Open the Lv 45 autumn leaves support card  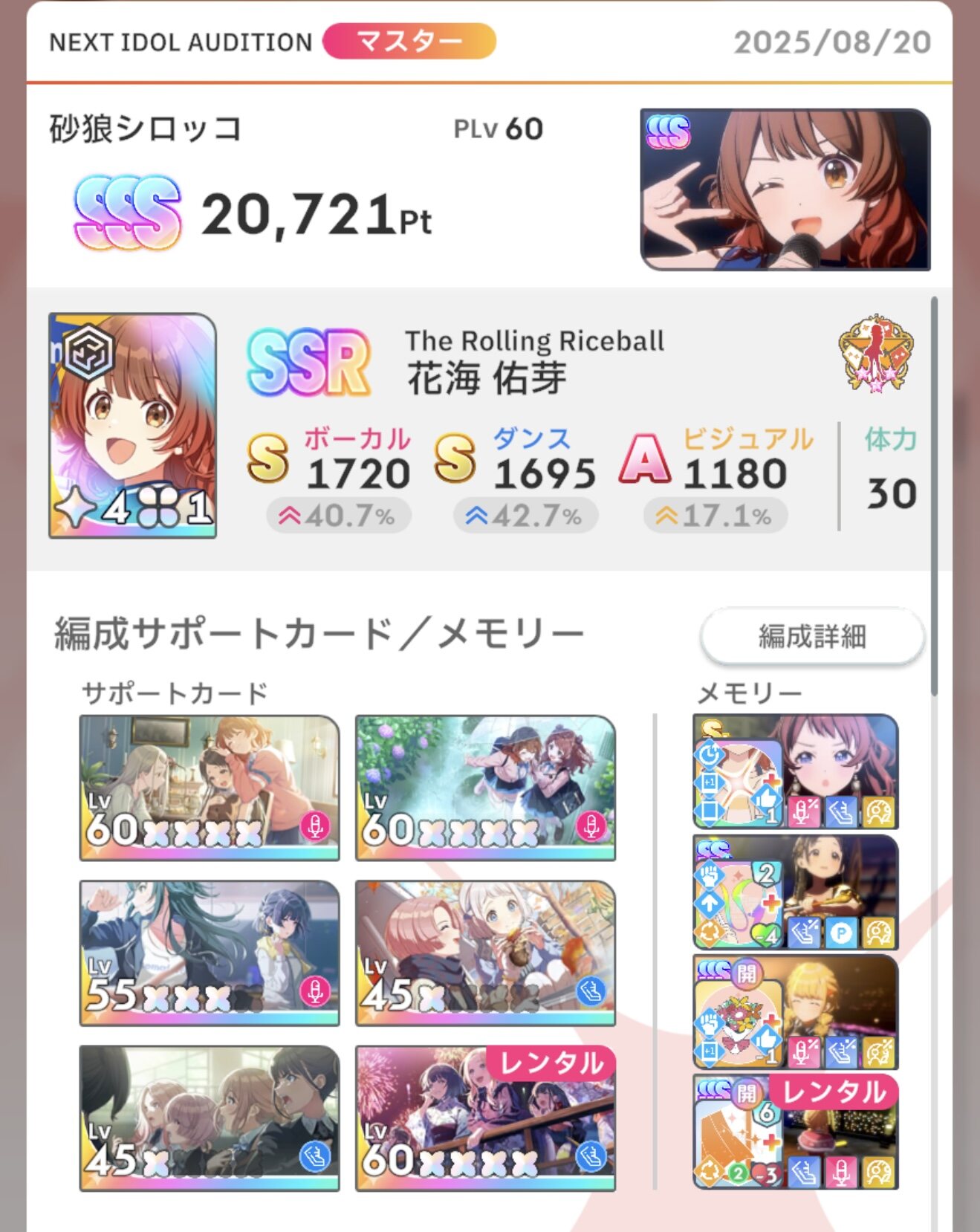click(485, 953)
